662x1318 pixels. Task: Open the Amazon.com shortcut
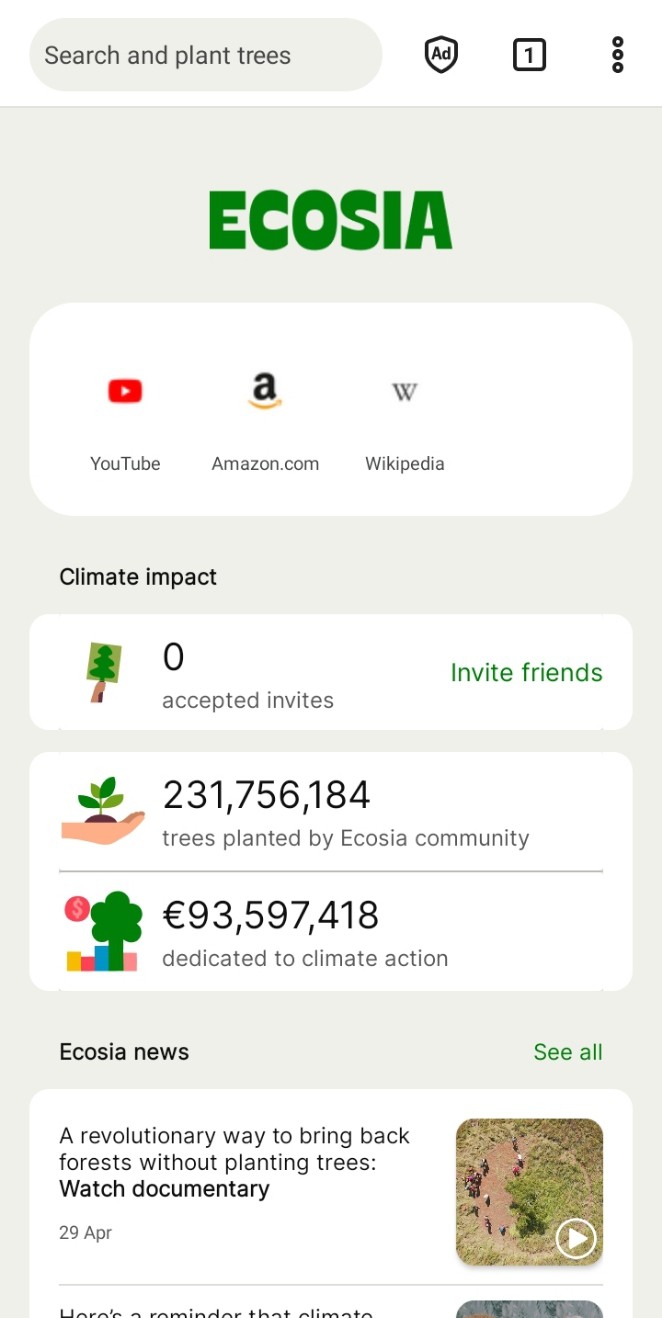(265, 417)
